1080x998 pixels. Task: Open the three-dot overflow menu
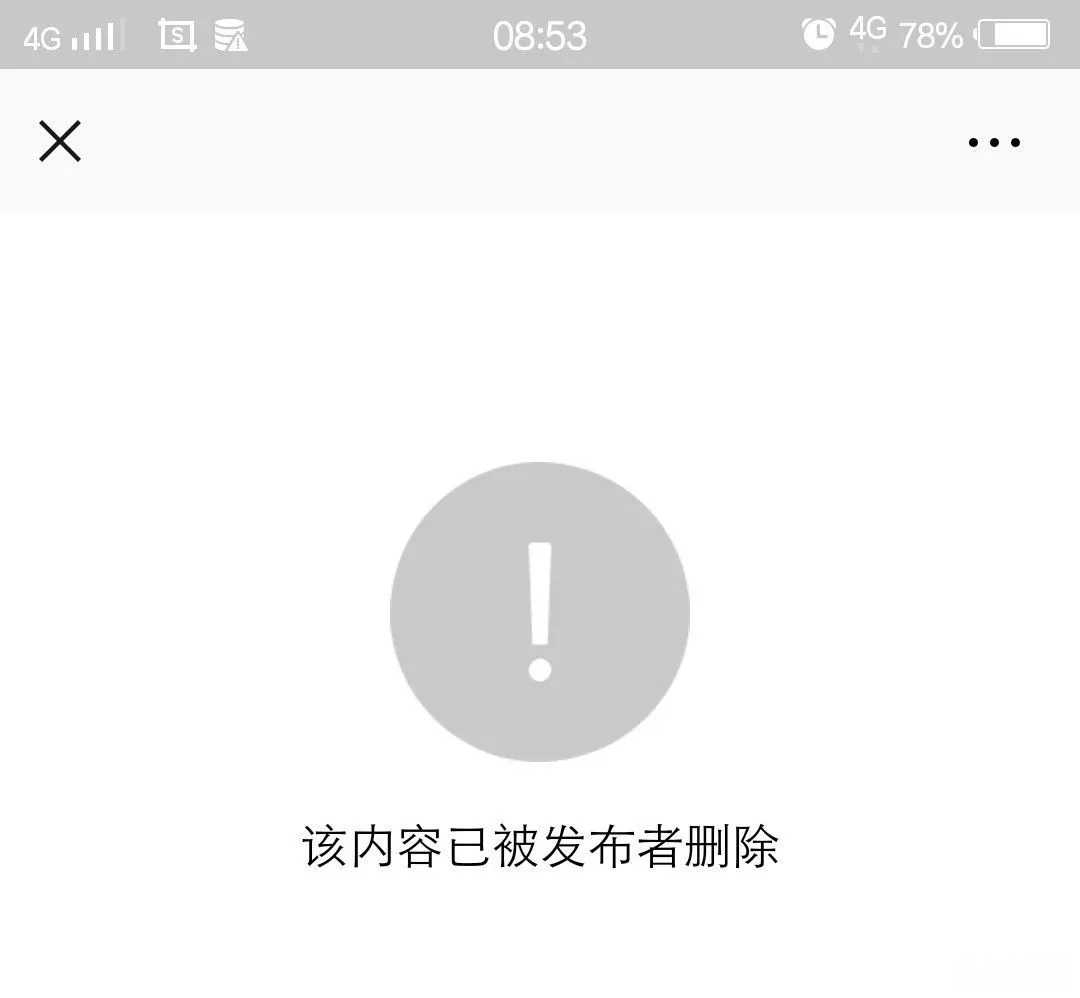pos(994,142)
